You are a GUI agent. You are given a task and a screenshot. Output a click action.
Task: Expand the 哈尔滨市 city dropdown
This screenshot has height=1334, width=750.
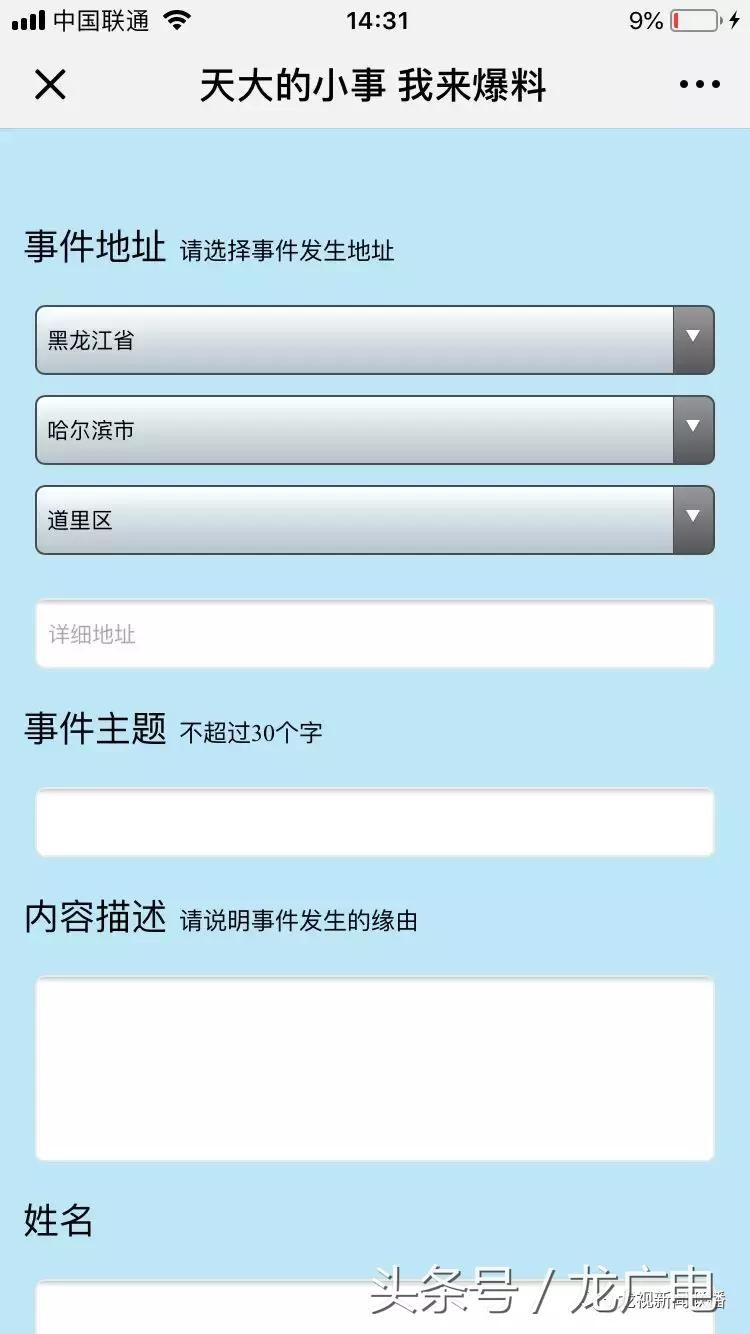pyautogui.click(x=375, y=430)
